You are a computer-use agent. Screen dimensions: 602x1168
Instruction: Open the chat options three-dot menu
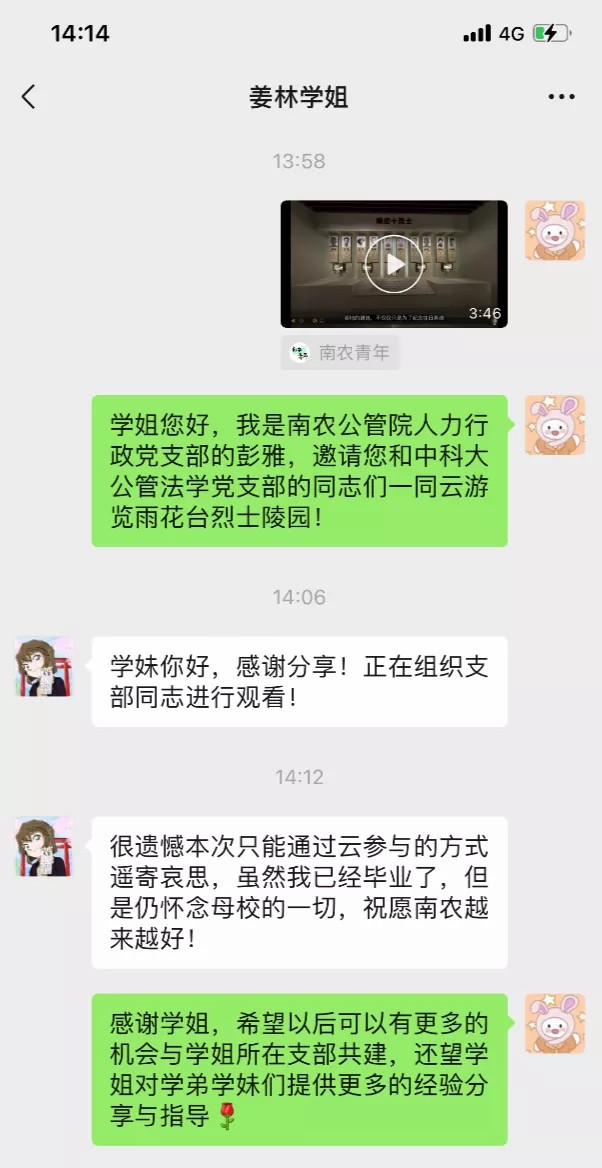pos(562,97)
